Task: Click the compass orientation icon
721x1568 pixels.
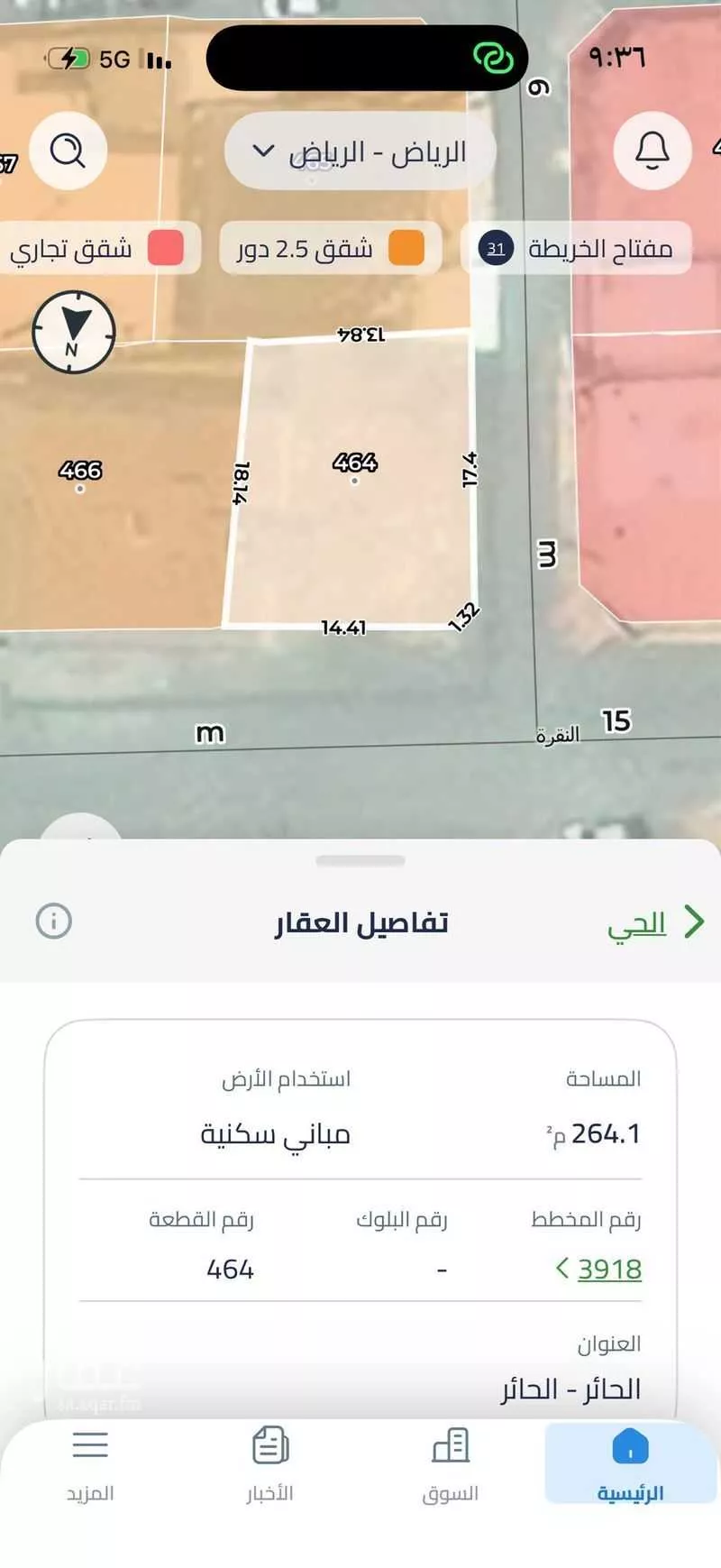Action: [x=74, y=332]
